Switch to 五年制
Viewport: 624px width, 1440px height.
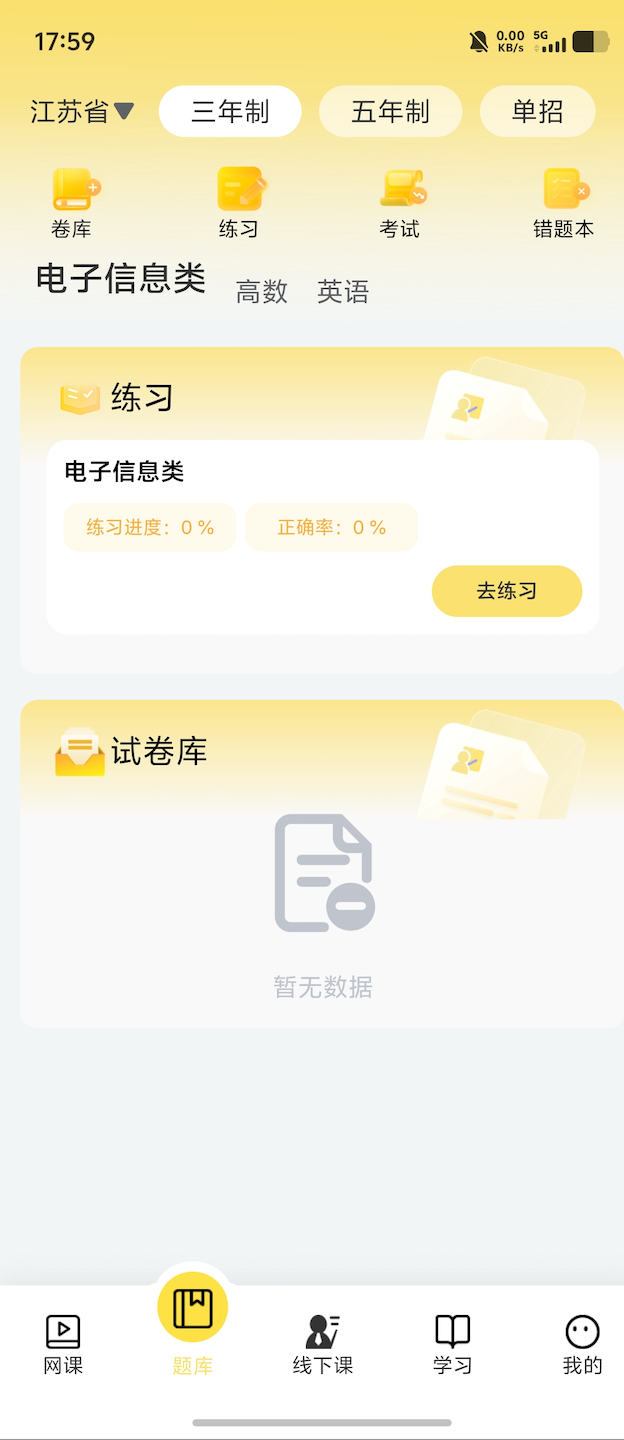click(x=390, y=111)
